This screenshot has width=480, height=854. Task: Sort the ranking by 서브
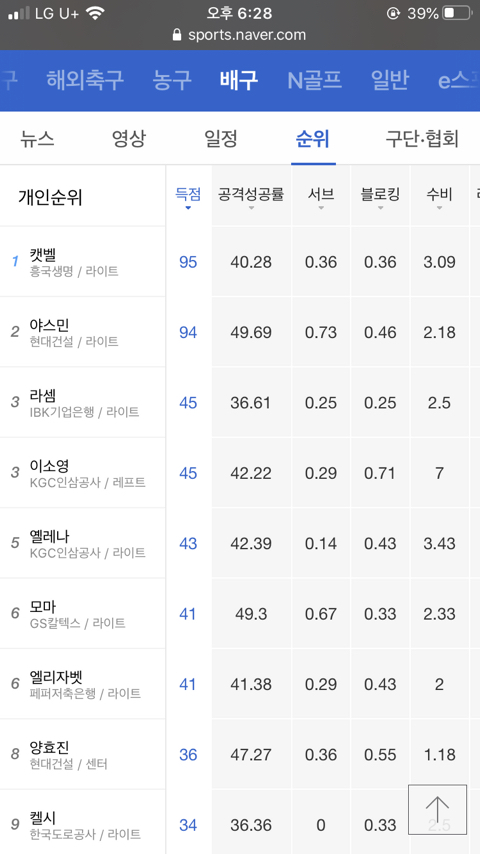pos(321,196)
